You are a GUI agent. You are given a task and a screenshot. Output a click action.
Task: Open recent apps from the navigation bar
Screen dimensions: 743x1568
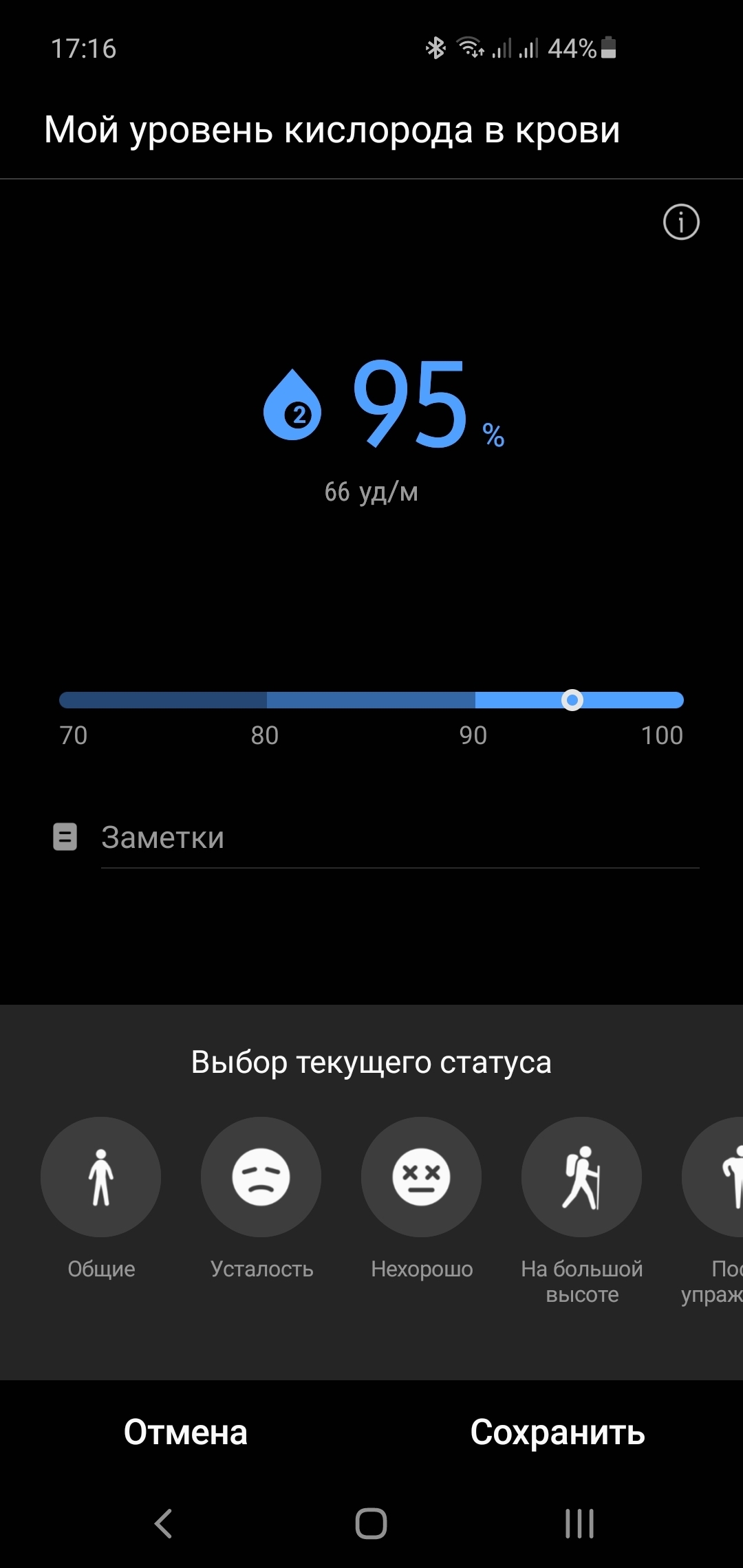point(579,1523)
